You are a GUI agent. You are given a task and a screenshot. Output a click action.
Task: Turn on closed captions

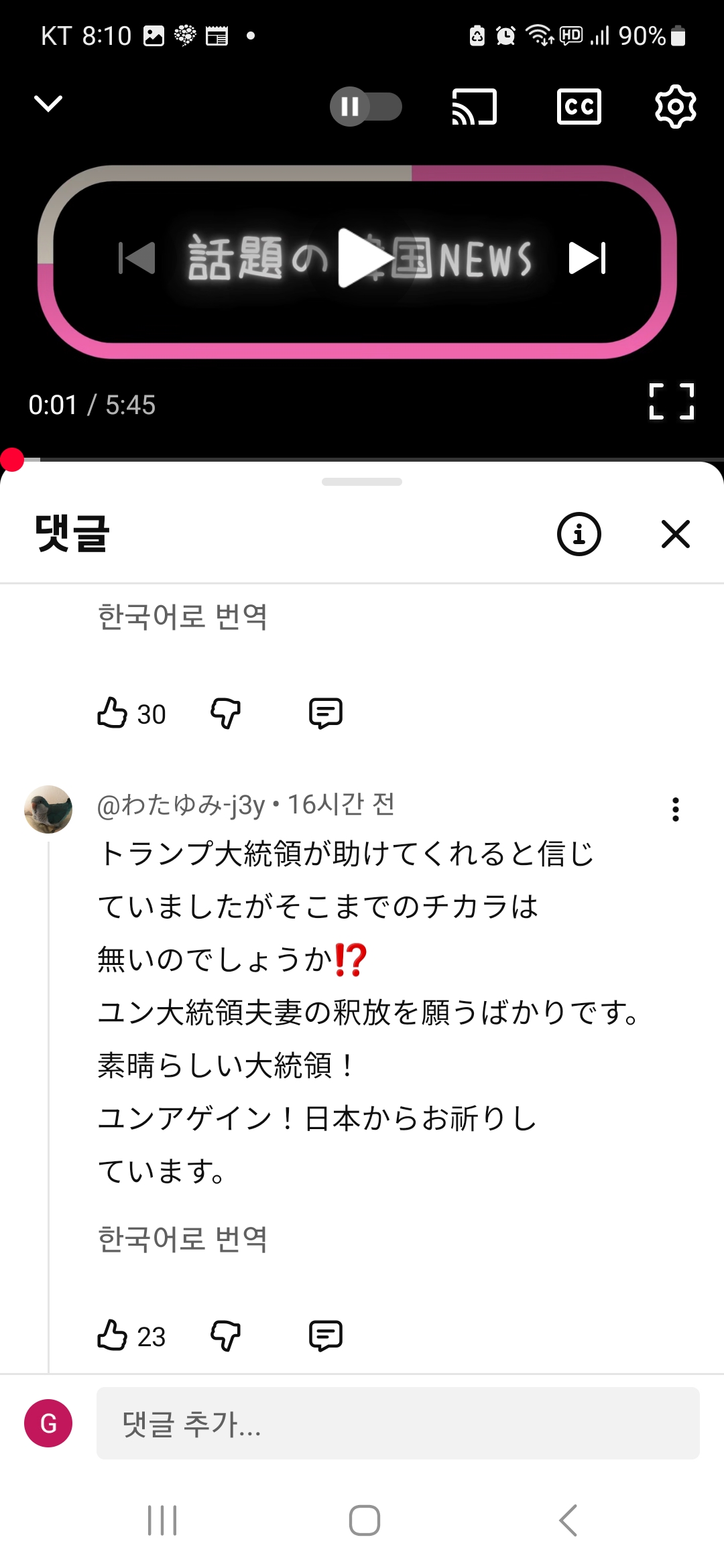click(579, 107)
